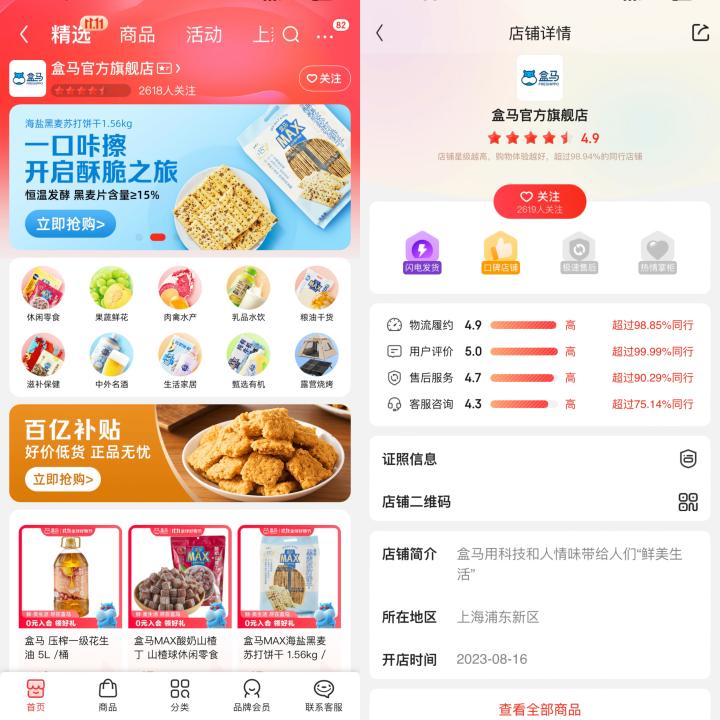Tap 立即抢购 on the 百亿补贴 banner

[63, 479]
